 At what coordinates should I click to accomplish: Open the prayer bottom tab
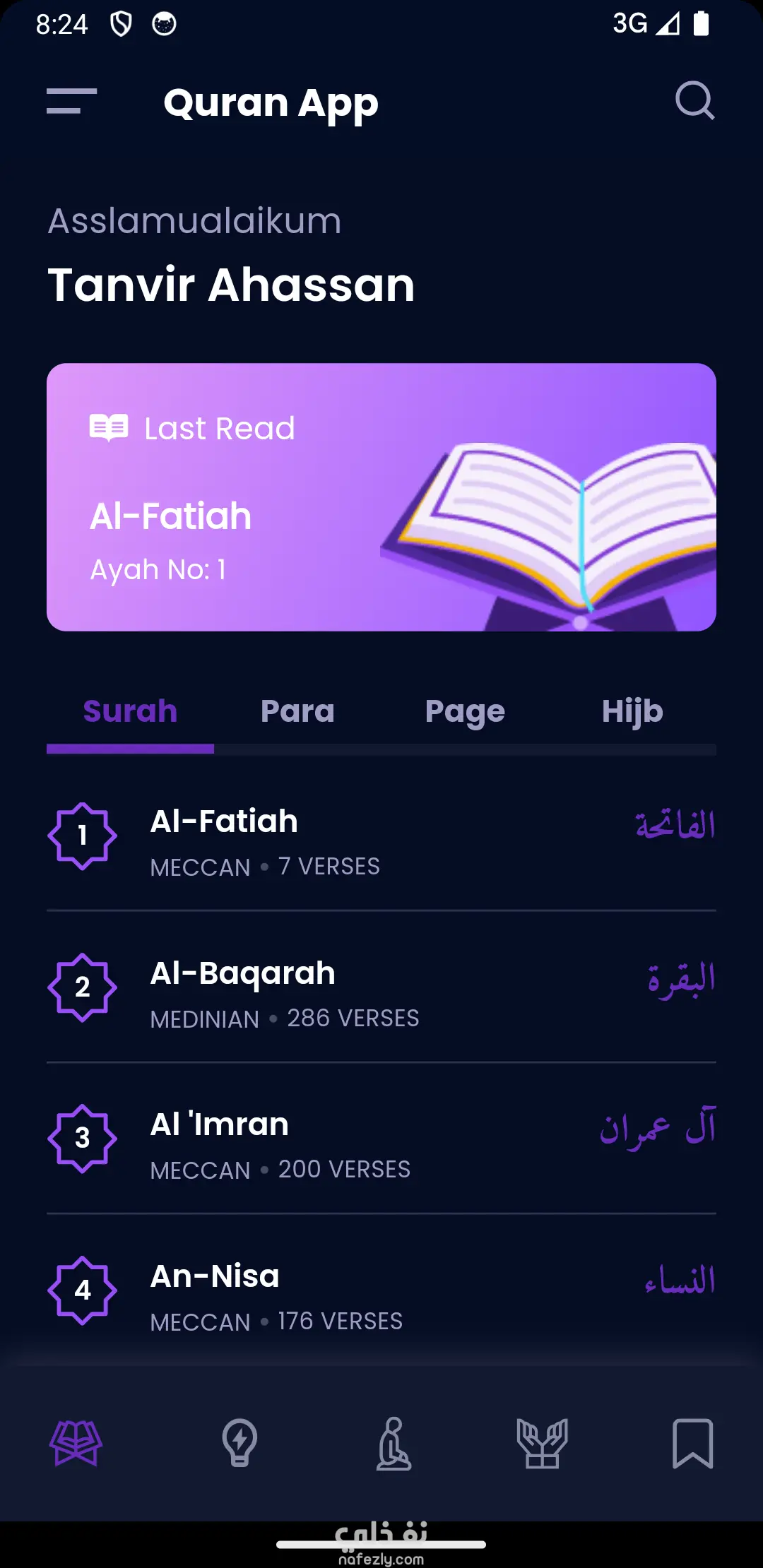click(394, 1443)
